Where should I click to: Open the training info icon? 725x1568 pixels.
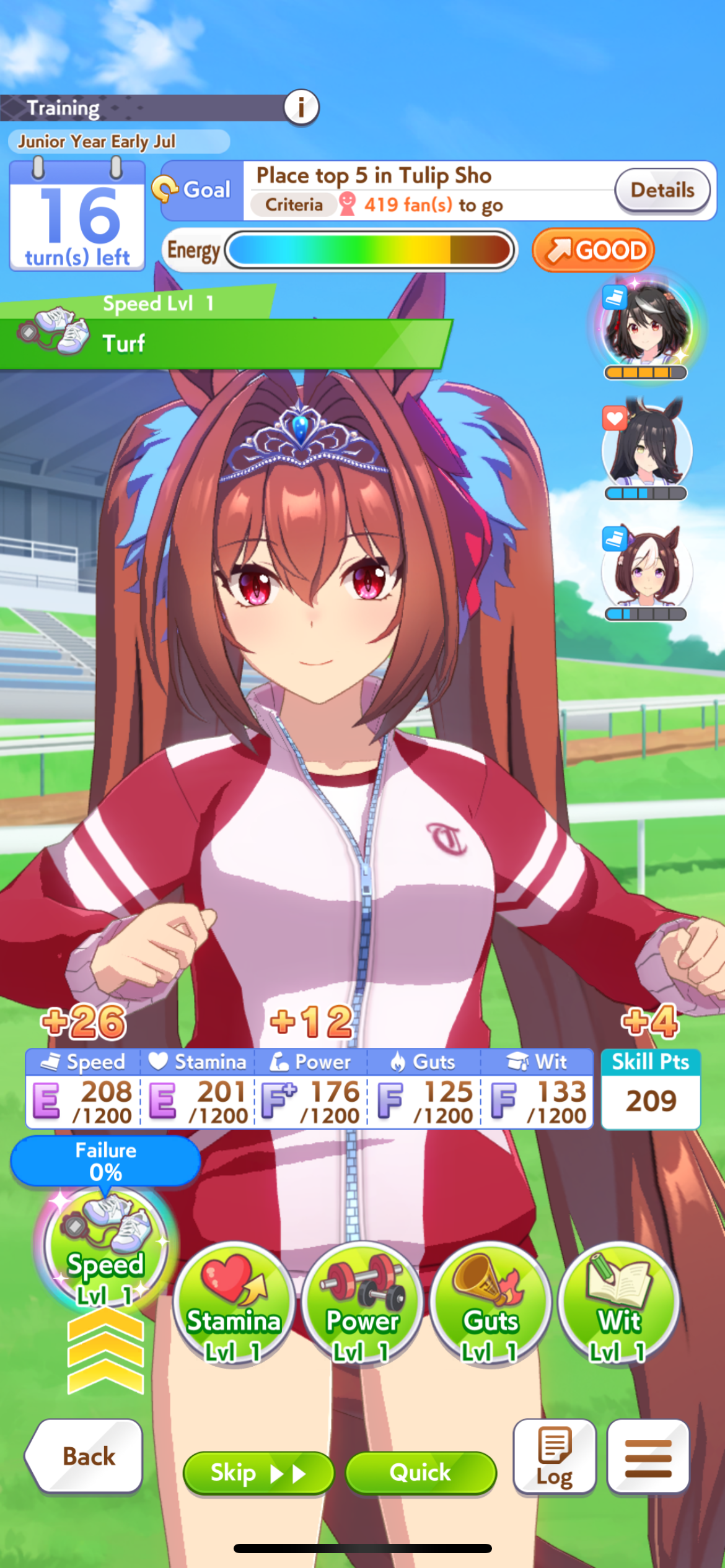click(x=301, y=107)
